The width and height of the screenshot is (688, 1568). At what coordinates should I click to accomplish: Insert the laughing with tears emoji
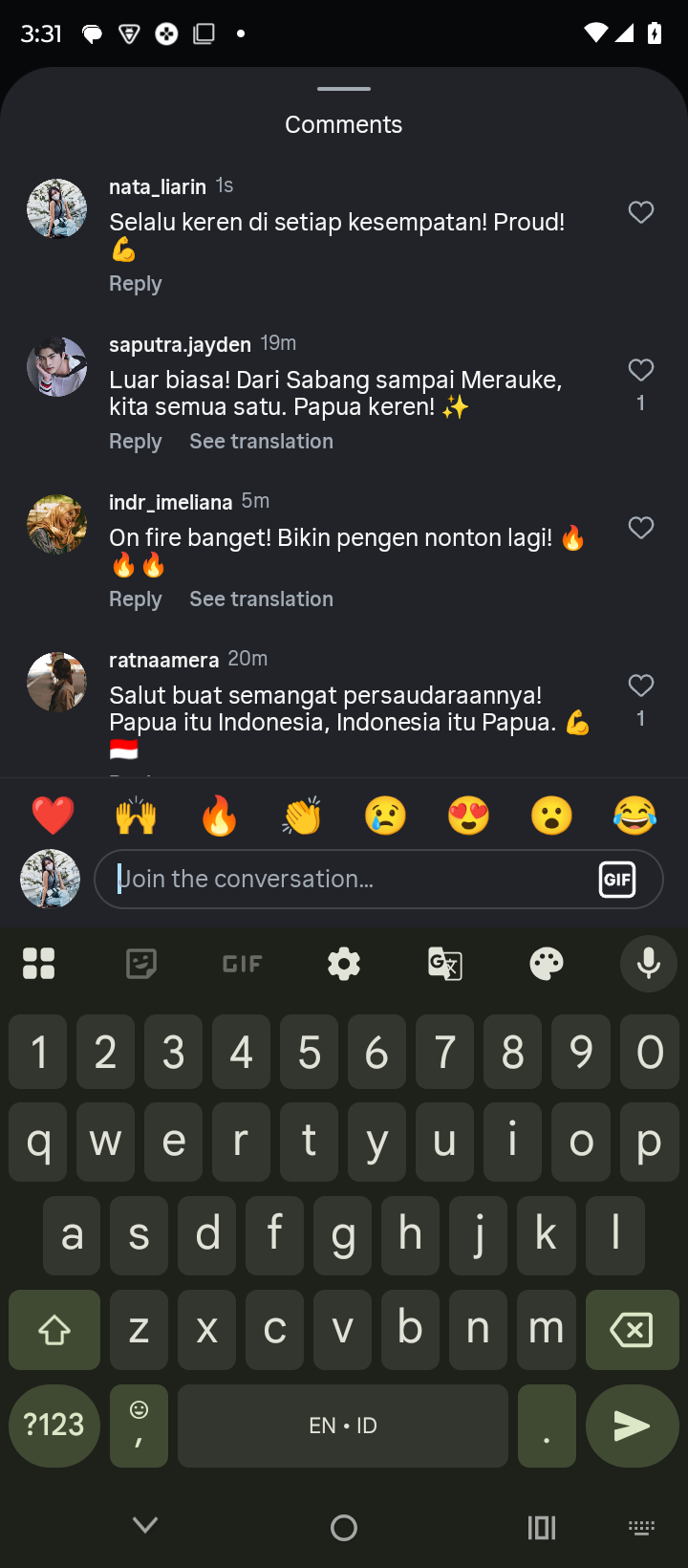click(x=634, y=817)
